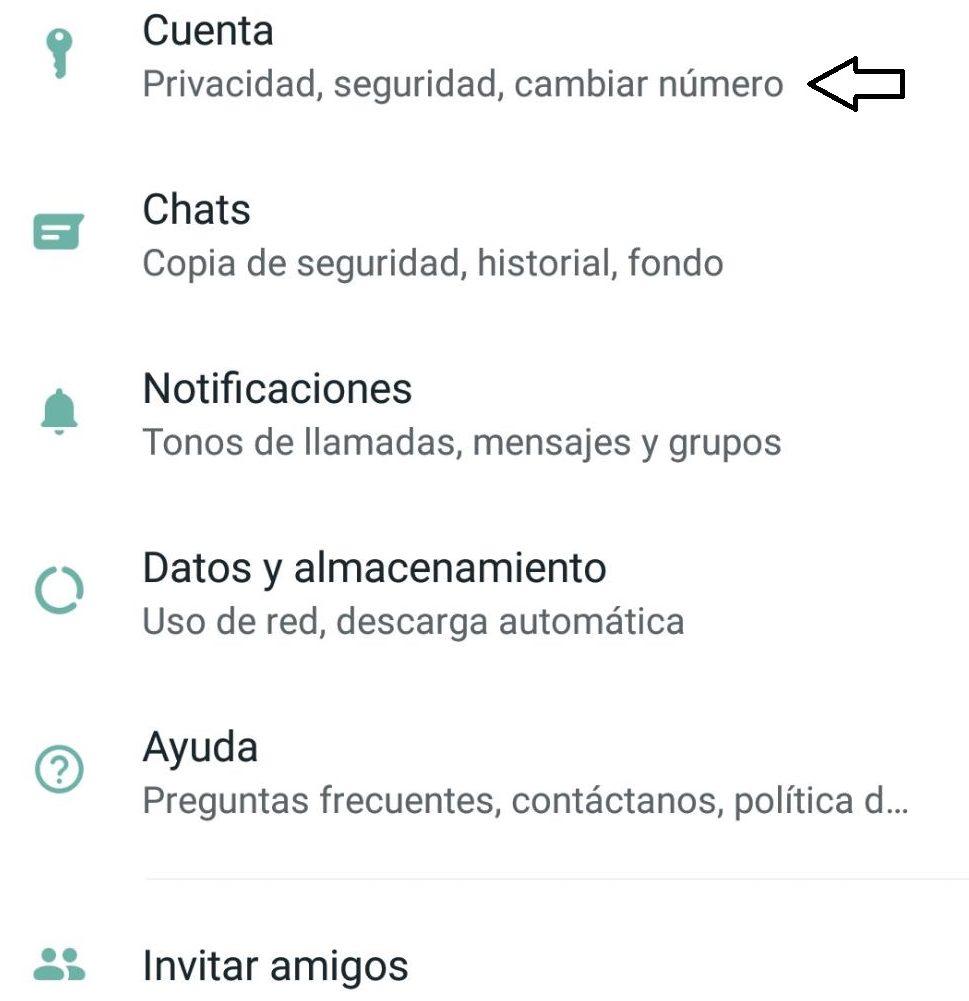Screen dimensions: 969x1001
Task: Open the Cuenta settings
Action: point(208,32)
